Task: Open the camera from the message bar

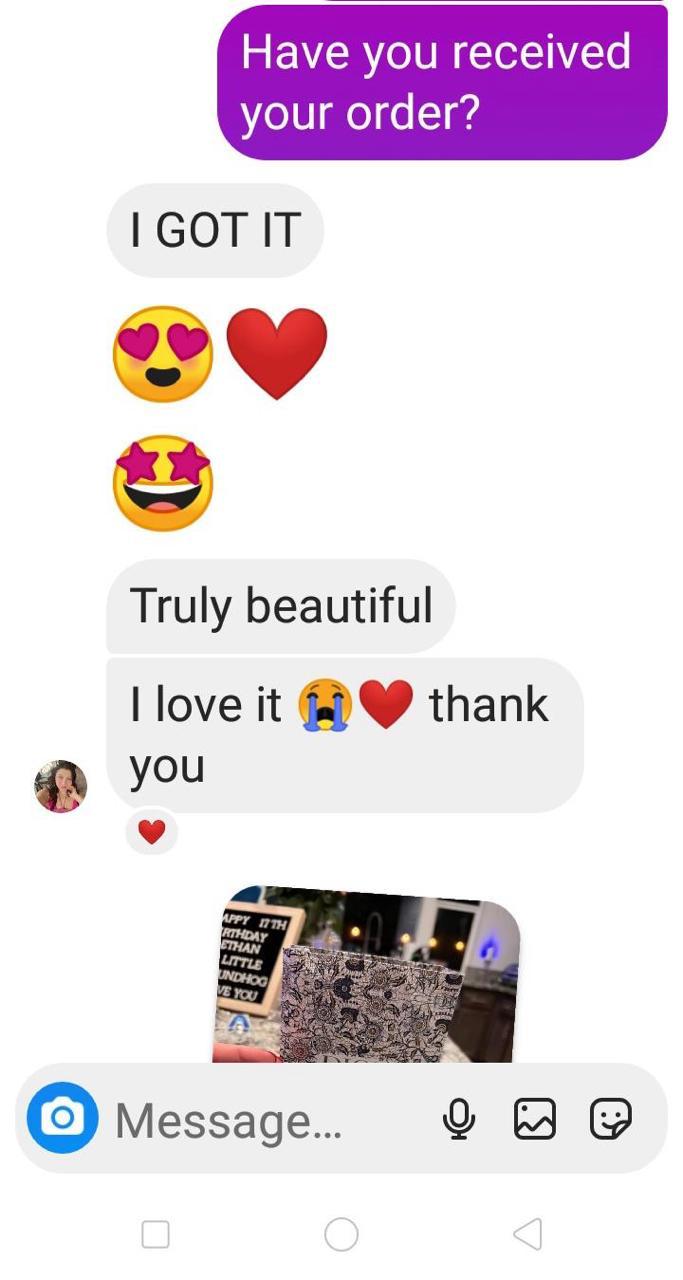Action: 62,1118
